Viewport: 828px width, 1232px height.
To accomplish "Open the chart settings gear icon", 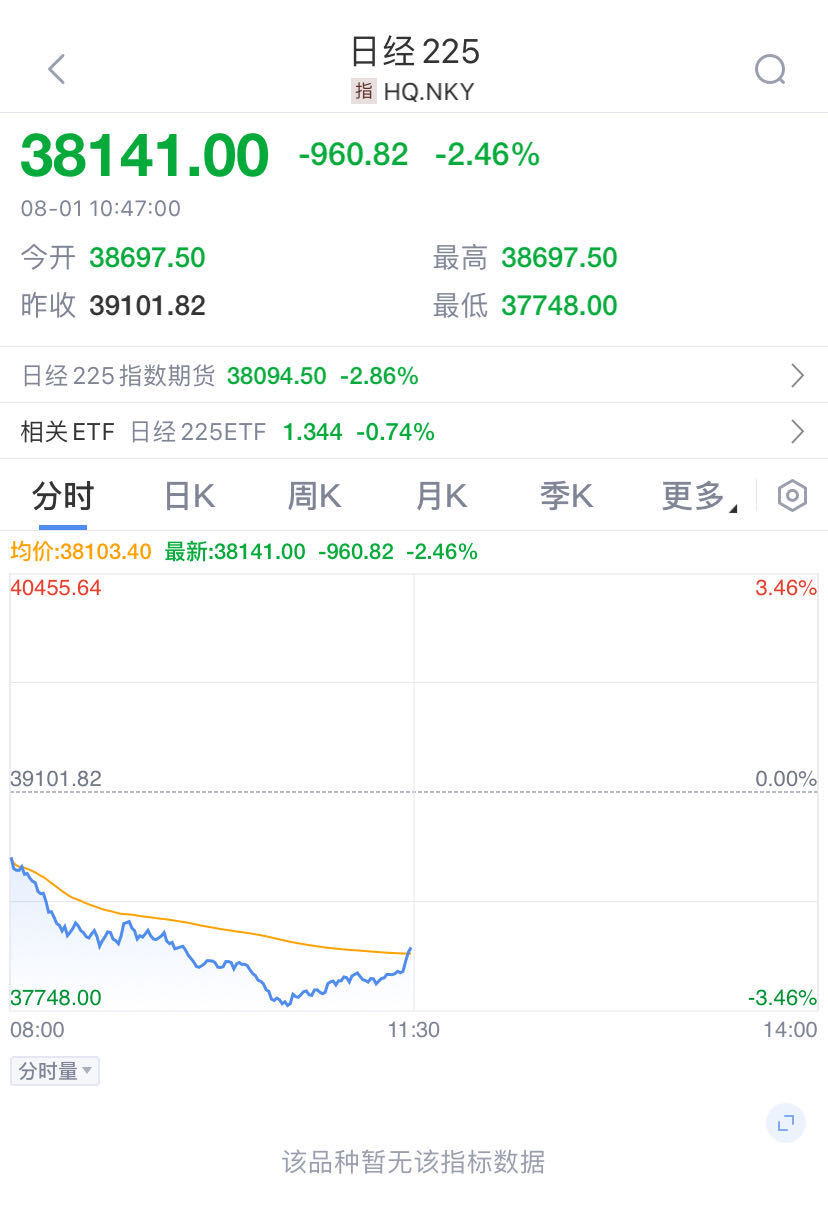I will (x=791, y=495).
